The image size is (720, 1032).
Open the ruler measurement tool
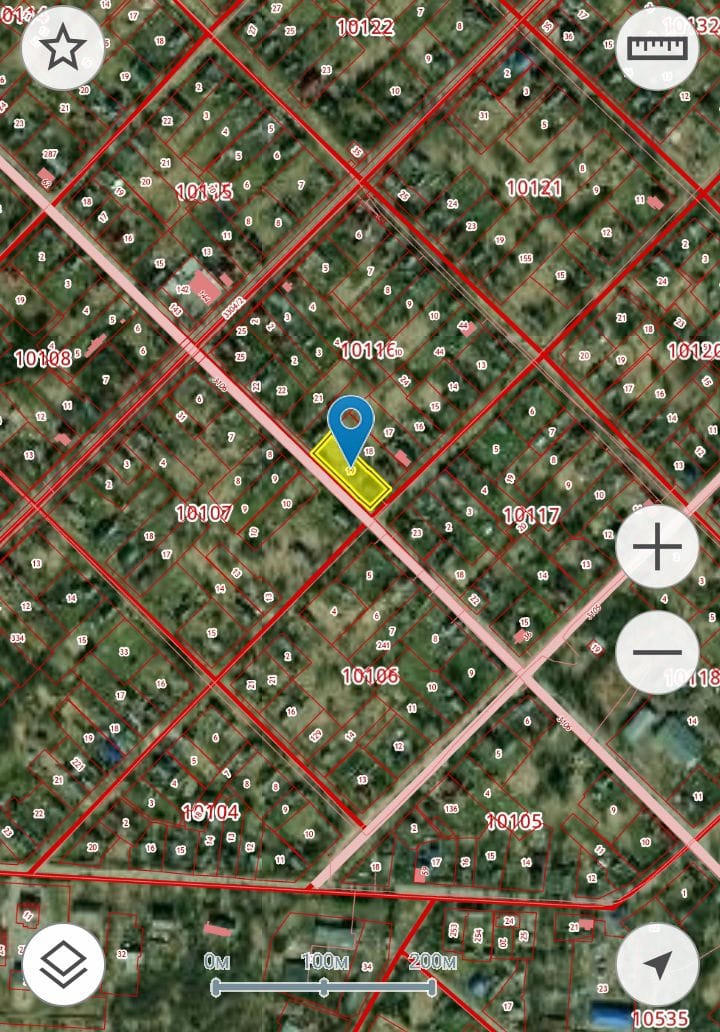pos(657,49)
